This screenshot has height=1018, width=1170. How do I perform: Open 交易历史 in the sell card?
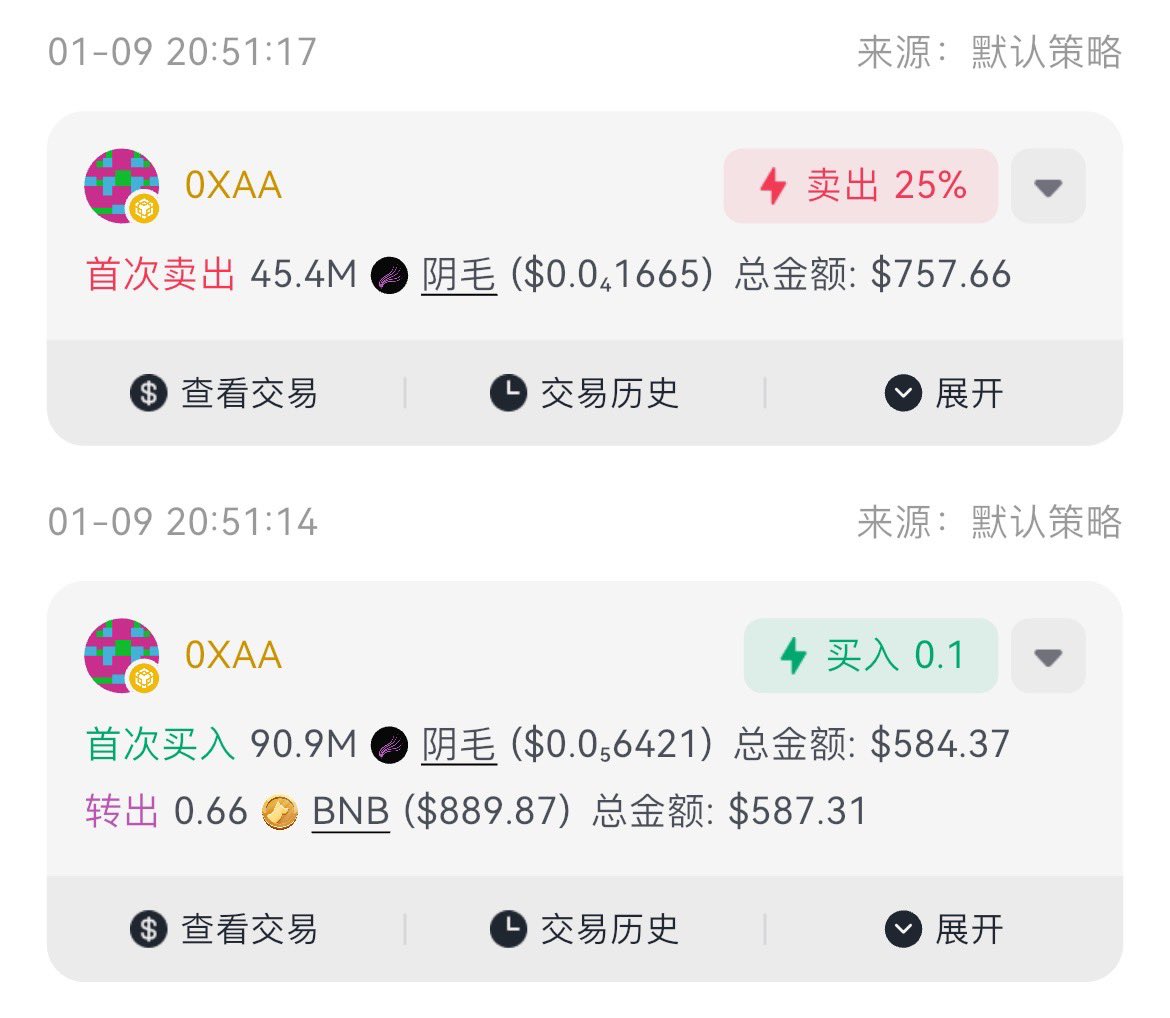click(584, 393)
